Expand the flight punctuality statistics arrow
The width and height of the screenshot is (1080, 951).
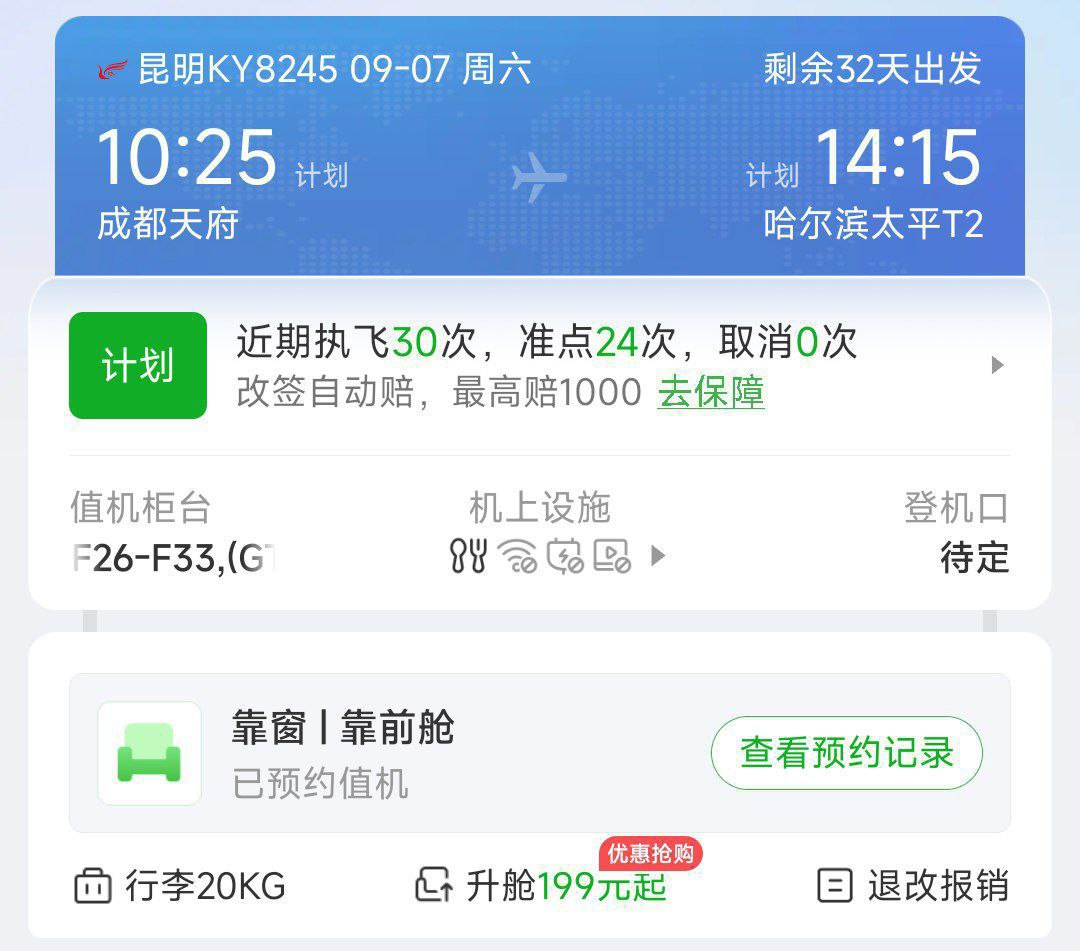click(996, 365)
